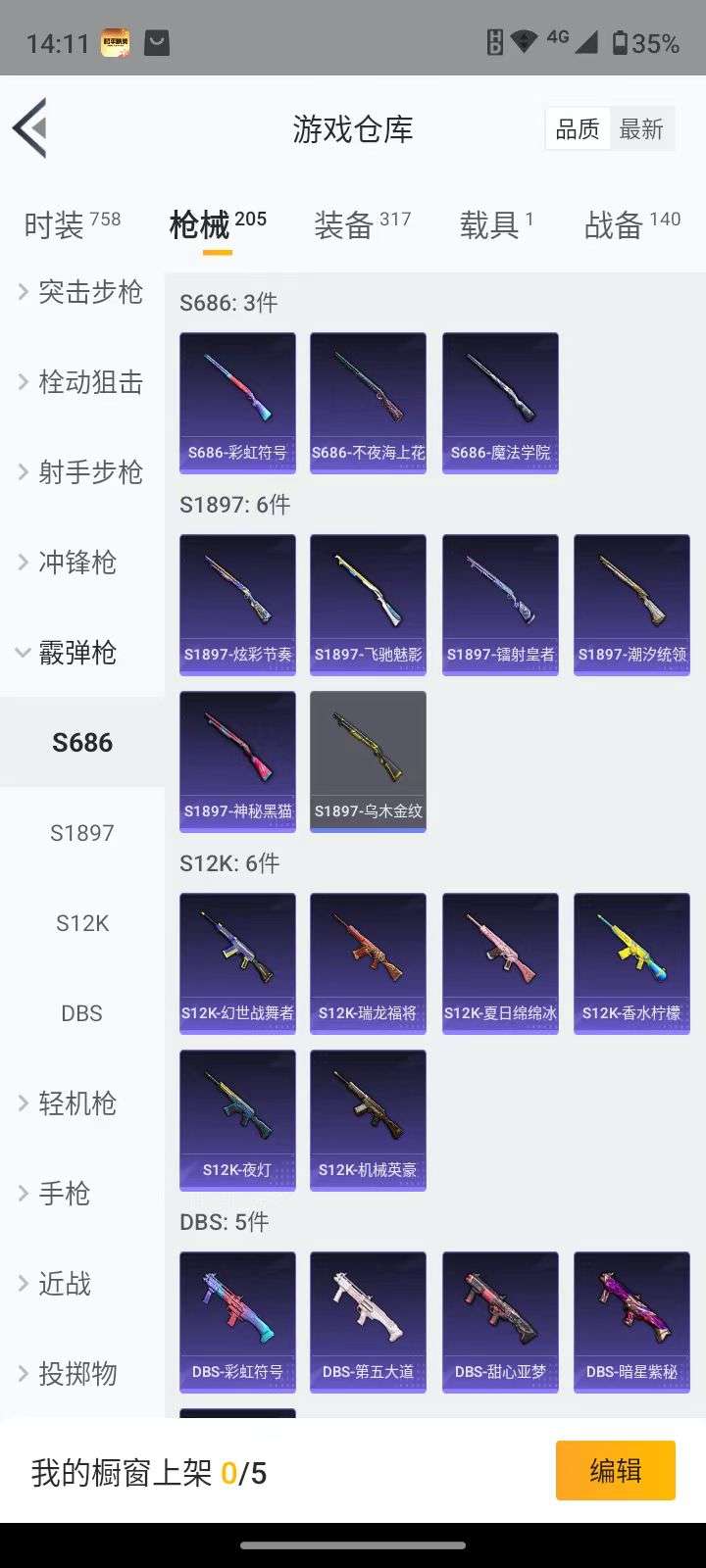Tap the 编辑 button
Screen dimensions: 706x1568
point(615,1470)
